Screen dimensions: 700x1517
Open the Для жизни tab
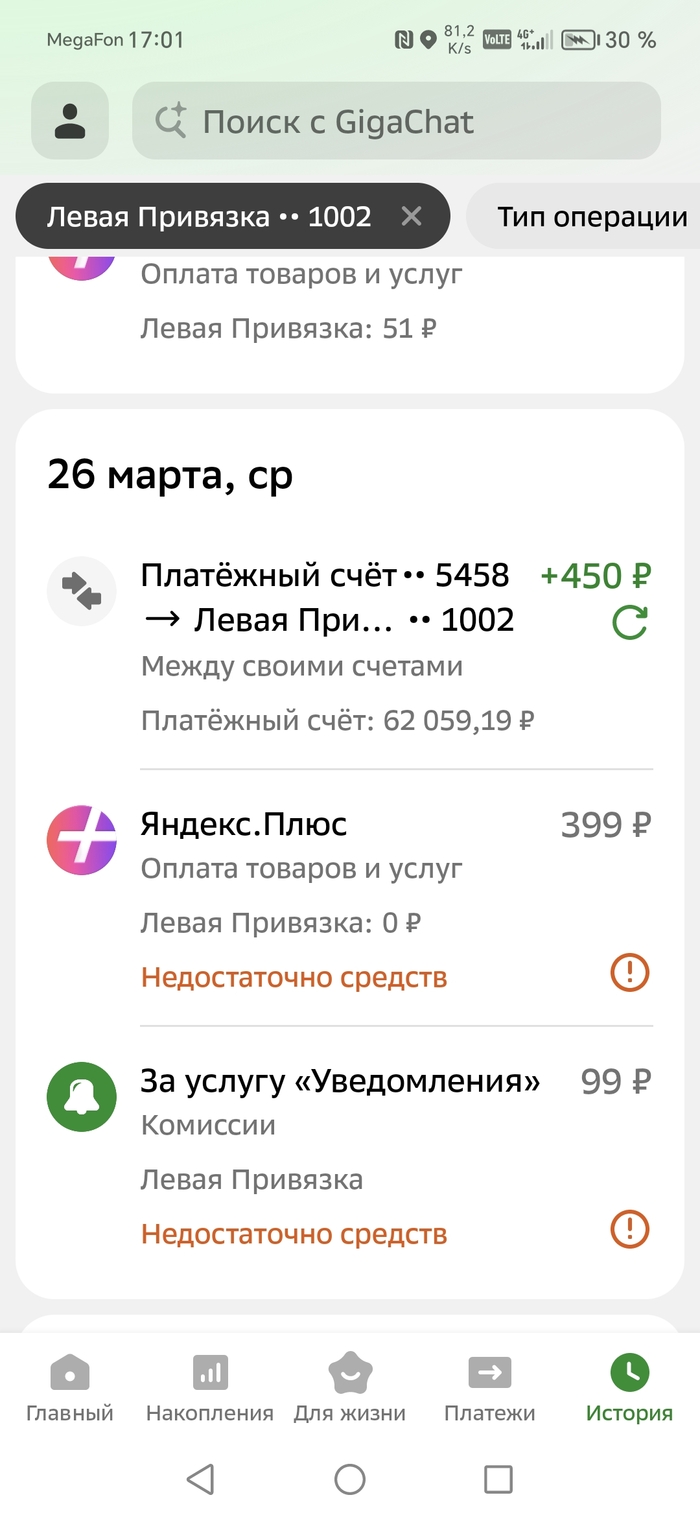(350, 1388)
